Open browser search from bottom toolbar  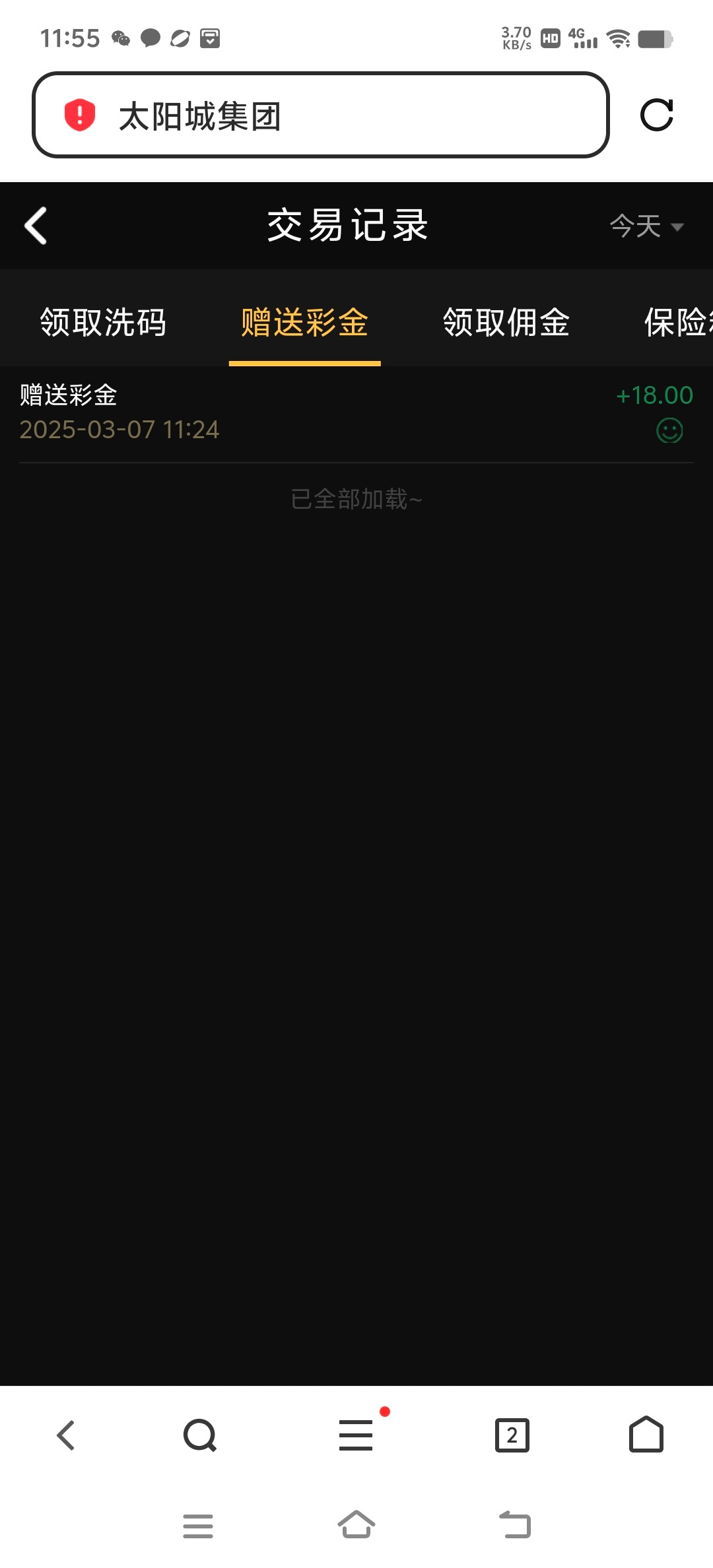click(x=200, y=1435)
